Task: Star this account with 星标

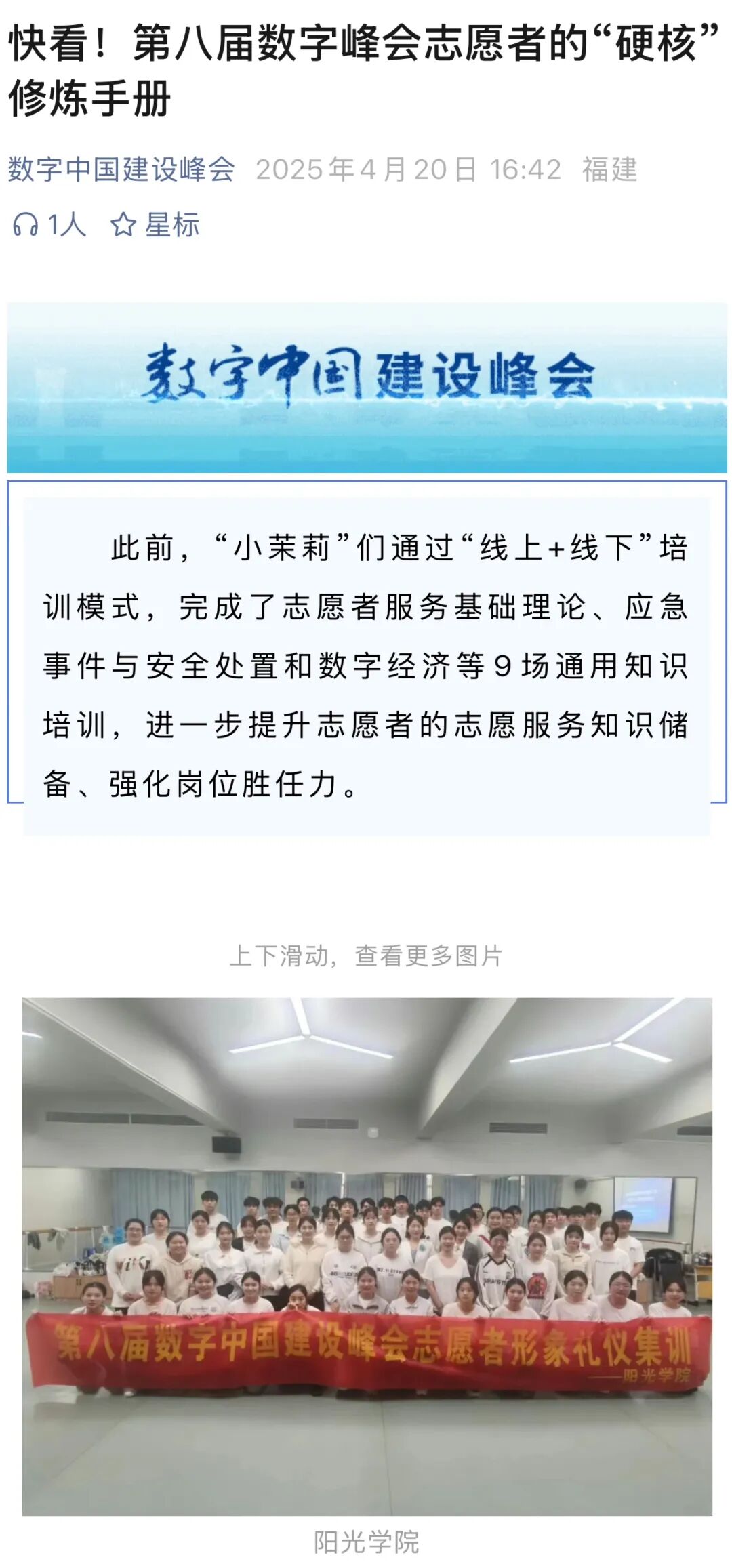Action: pyautogui.click(x=155, y=225)
